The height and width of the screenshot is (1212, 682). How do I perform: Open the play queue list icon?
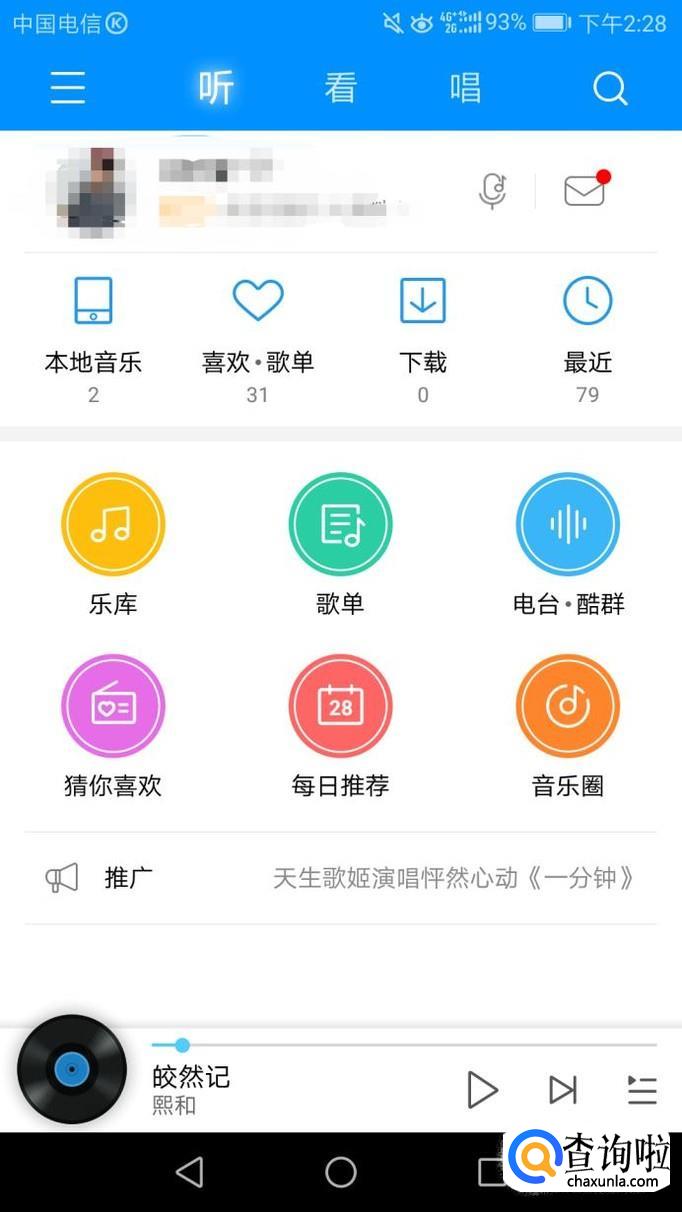[642, 1089]
